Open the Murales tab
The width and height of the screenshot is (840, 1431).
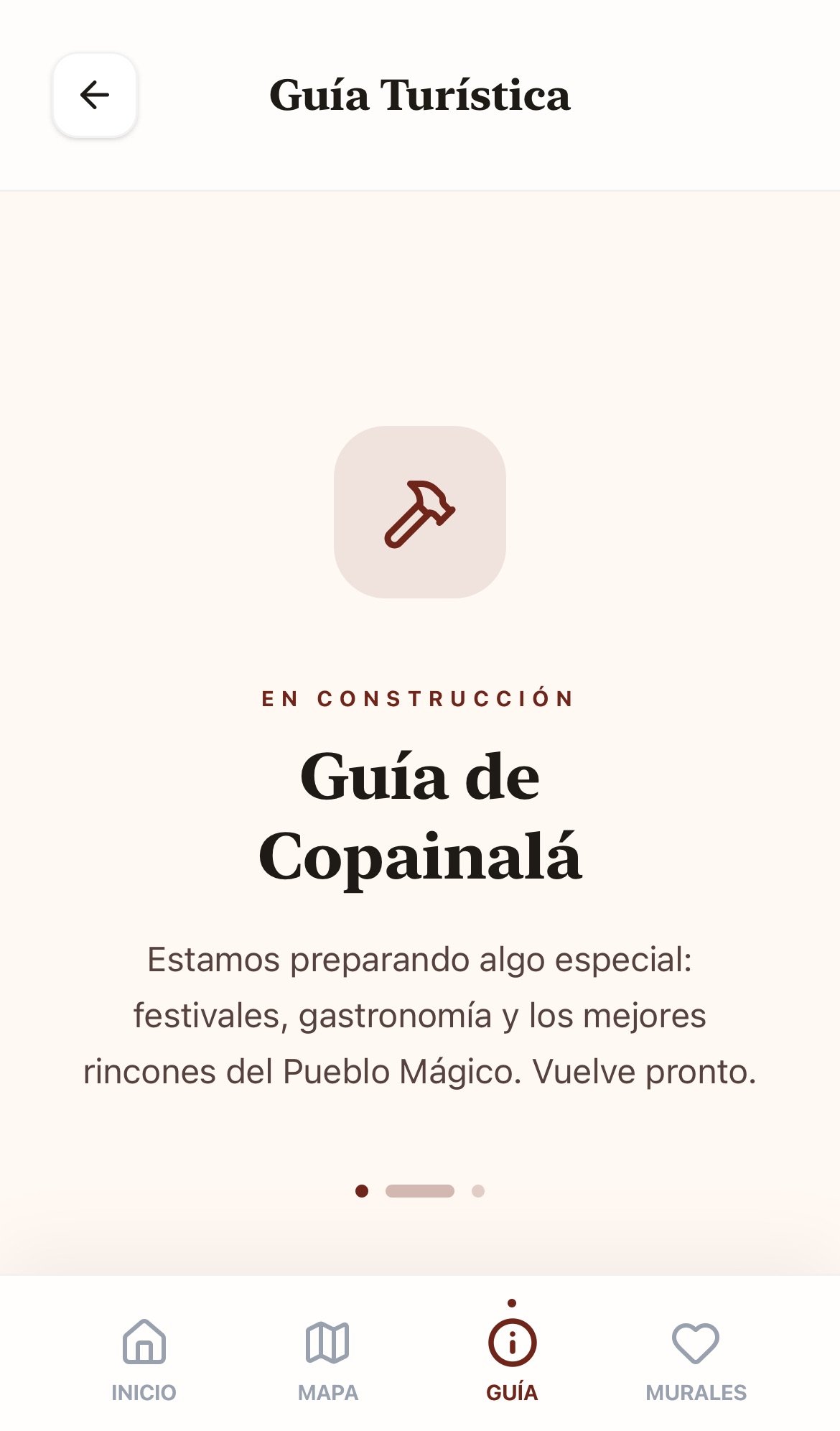point(696,1359)
